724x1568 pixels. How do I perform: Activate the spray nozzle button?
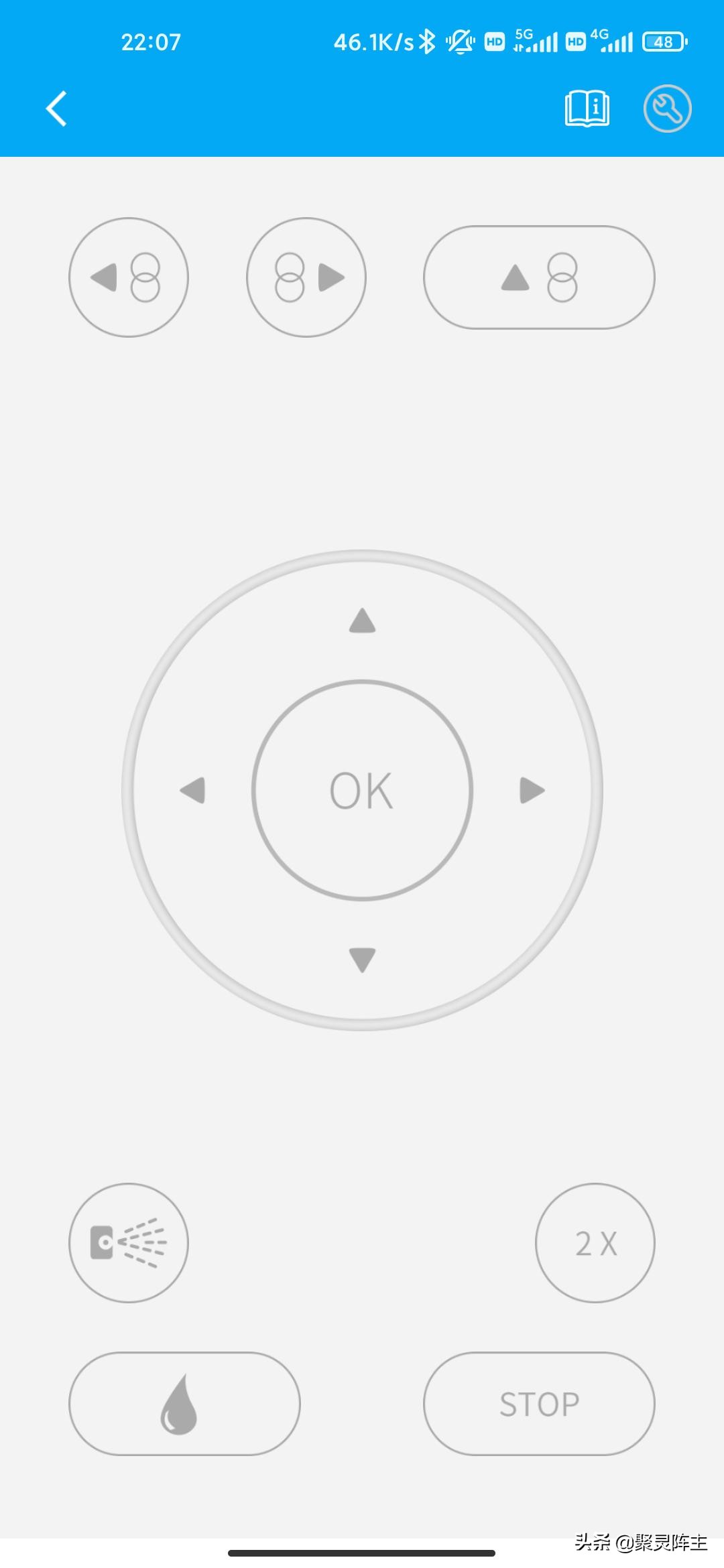129,1243
